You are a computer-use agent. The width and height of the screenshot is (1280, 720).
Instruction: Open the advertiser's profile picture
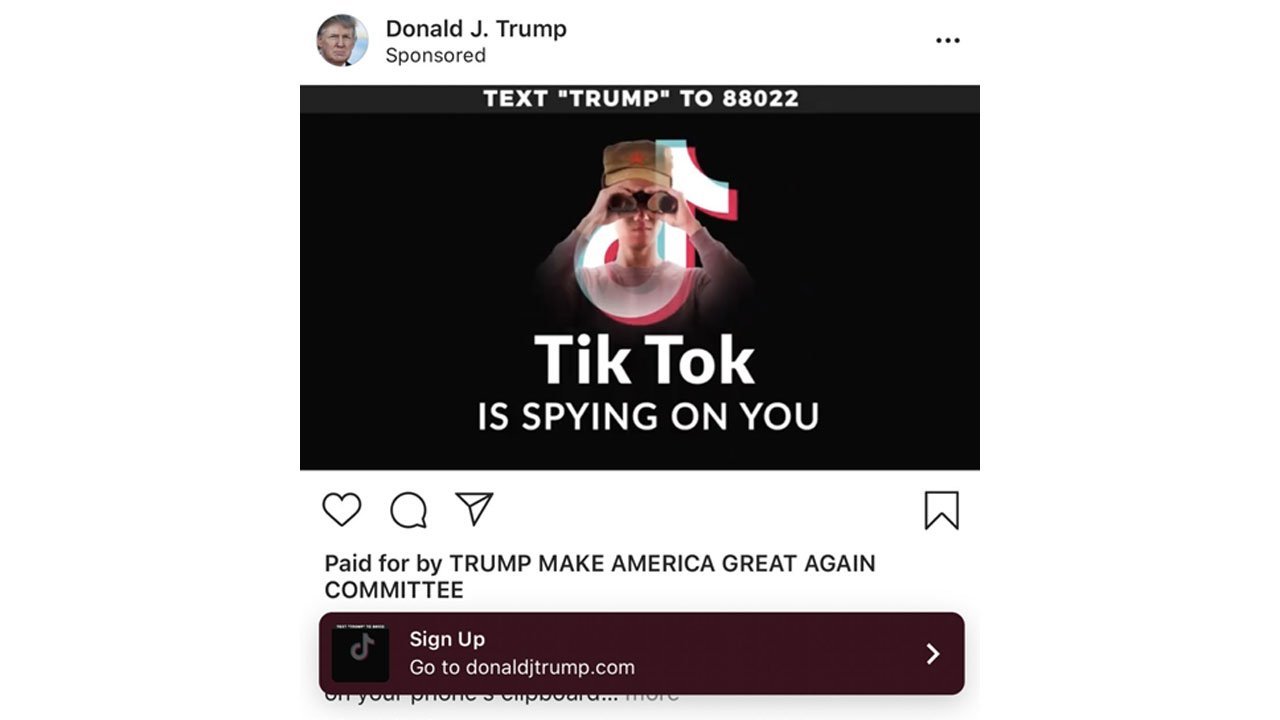(x=342, y=41)
